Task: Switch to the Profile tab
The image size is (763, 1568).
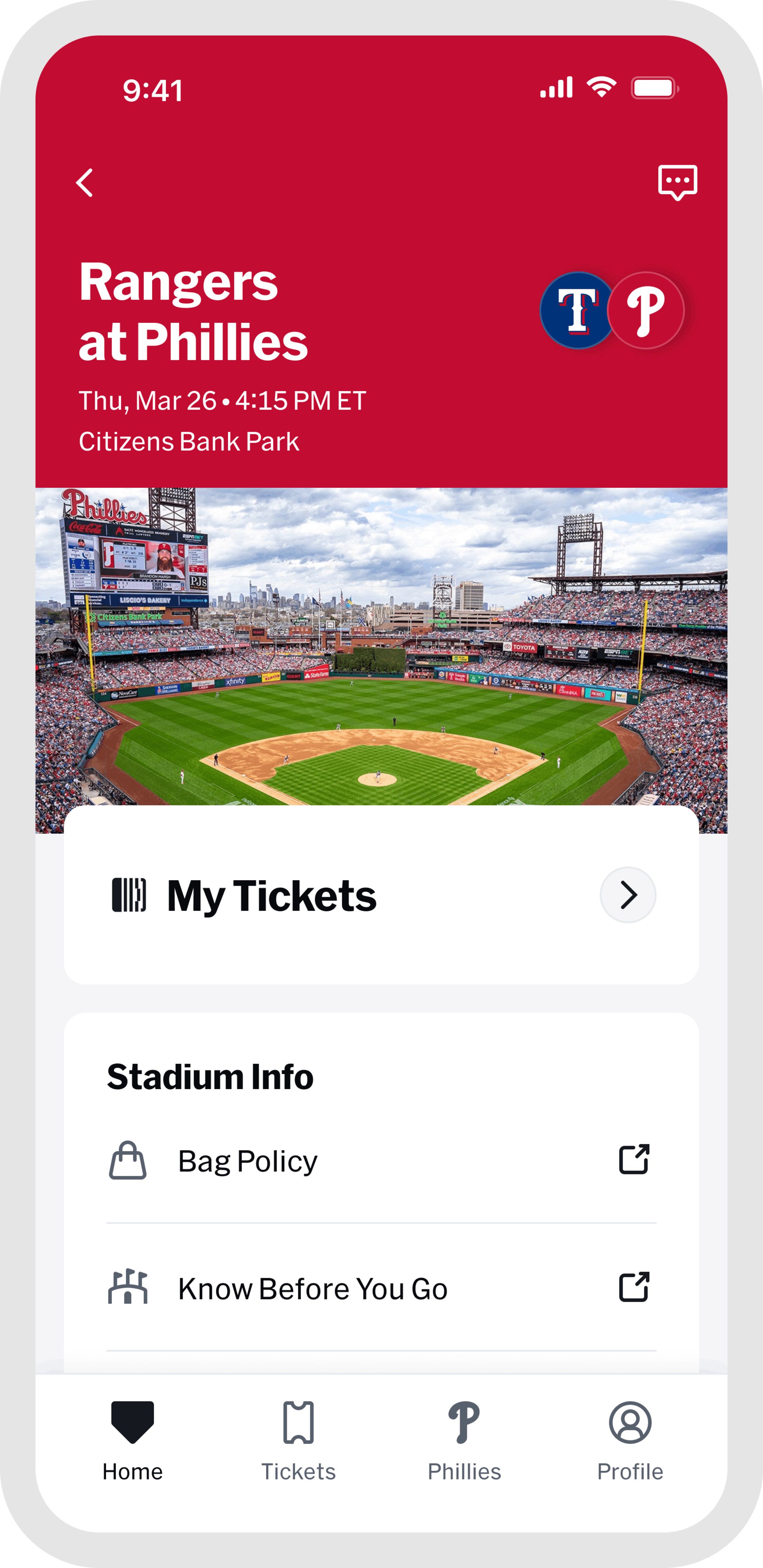Action: (x=630, y=1441)
